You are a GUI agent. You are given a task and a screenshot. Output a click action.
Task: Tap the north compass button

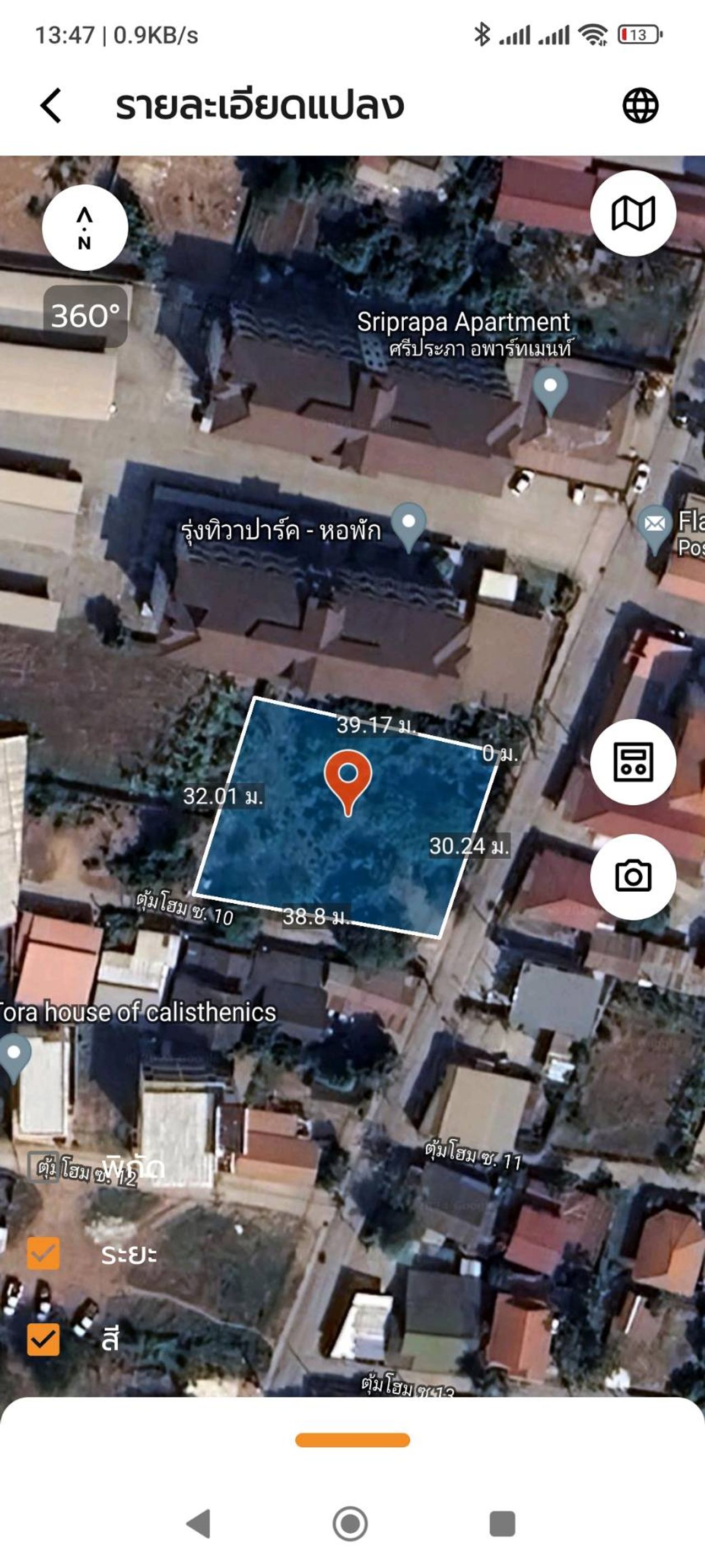(85, 228)
